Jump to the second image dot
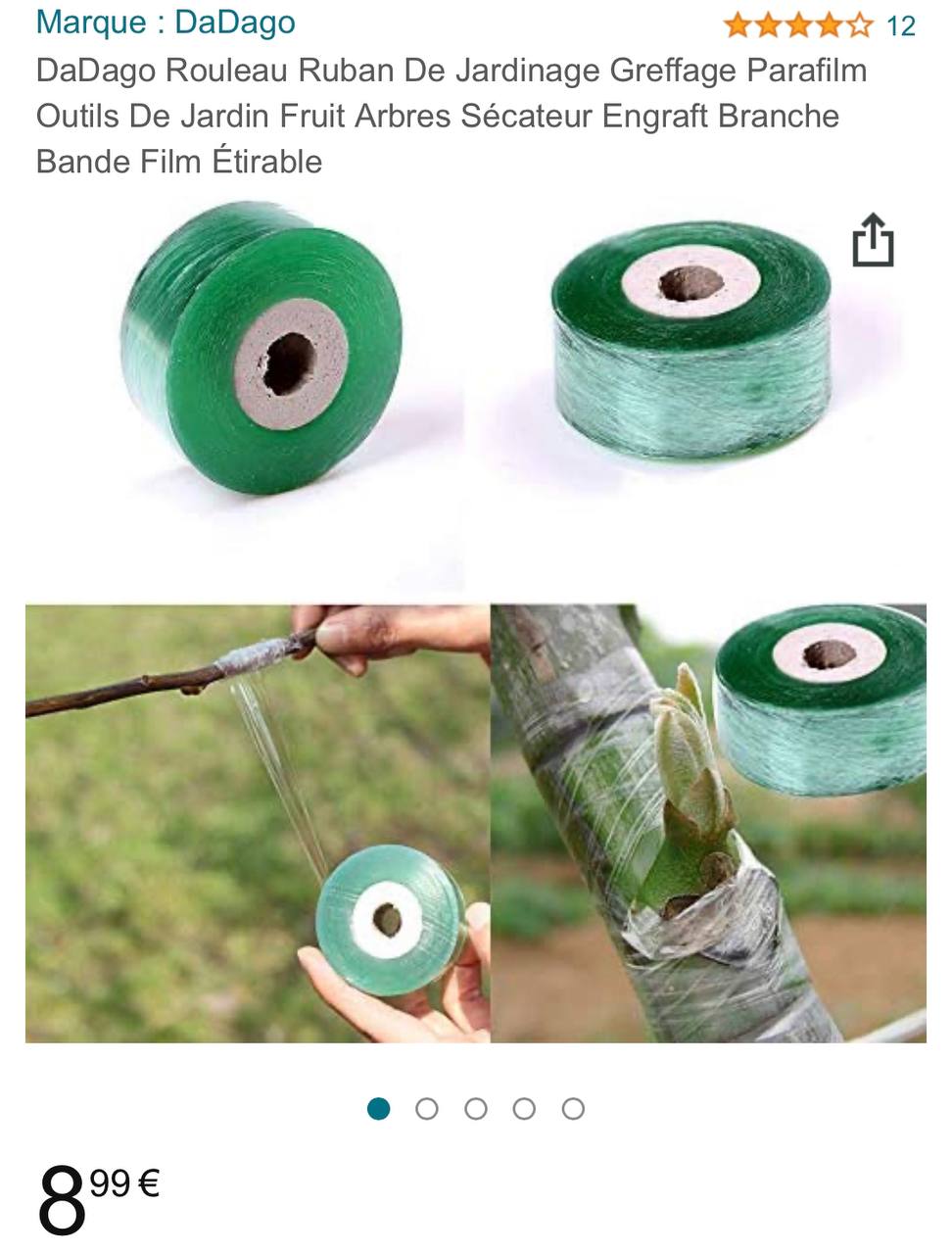Viewport: 952px width, 1254px height. pos(427,1109)
